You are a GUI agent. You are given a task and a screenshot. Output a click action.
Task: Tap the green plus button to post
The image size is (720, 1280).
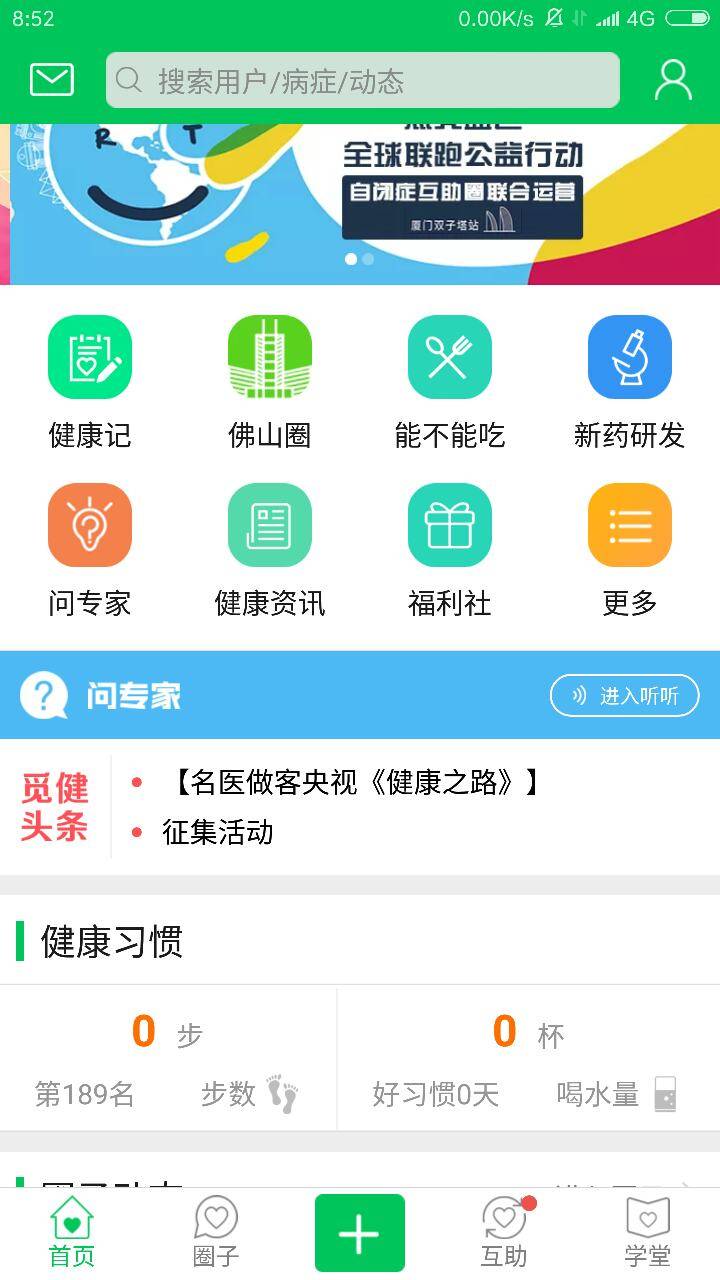tap(360, 1233)
